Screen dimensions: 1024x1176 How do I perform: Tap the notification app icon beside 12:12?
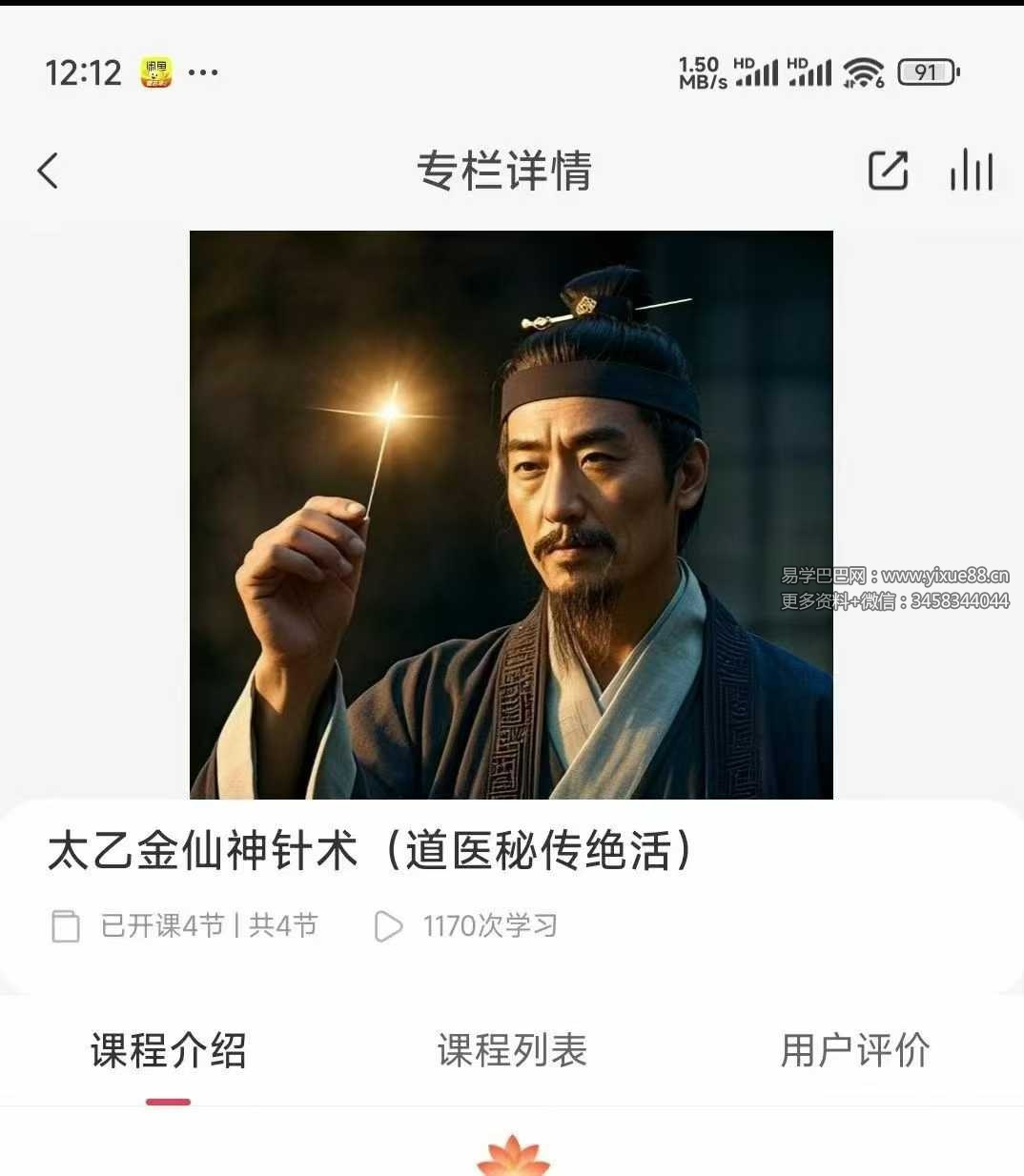click(158, 71)
